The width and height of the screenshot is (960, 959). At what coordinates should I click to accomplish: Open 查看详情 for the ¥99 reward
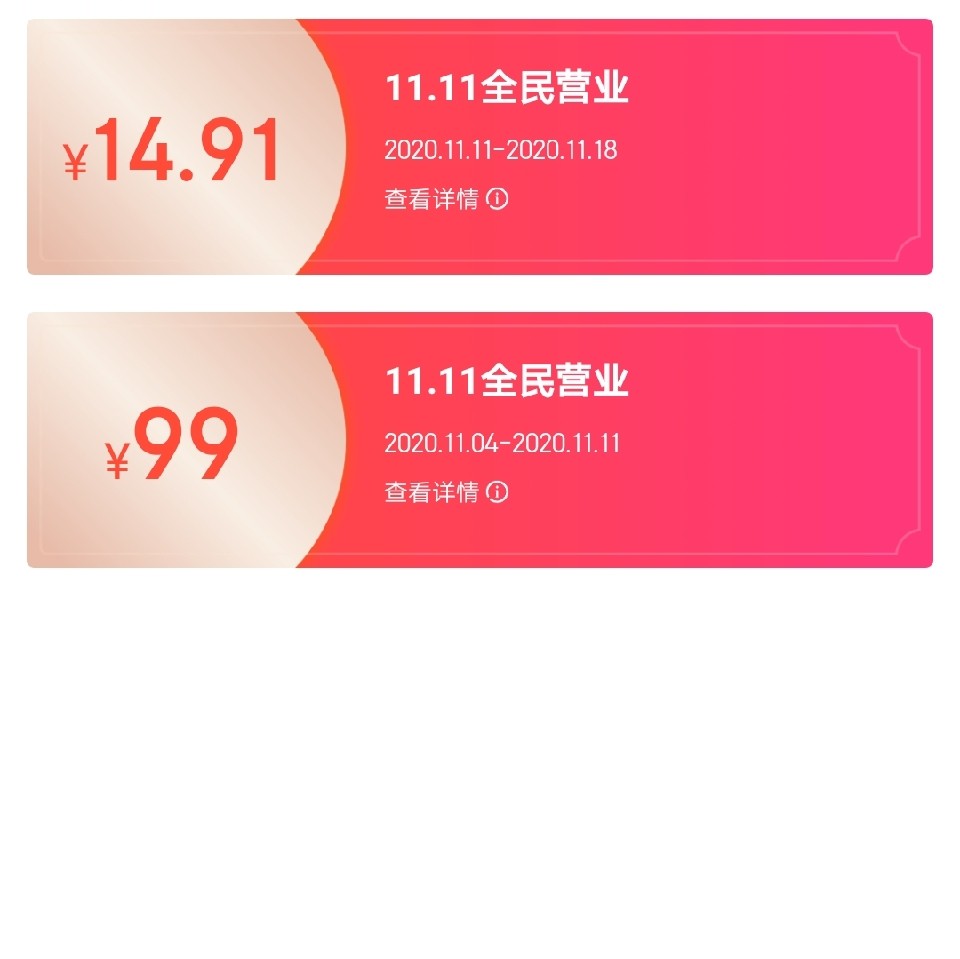coord(446,492)
